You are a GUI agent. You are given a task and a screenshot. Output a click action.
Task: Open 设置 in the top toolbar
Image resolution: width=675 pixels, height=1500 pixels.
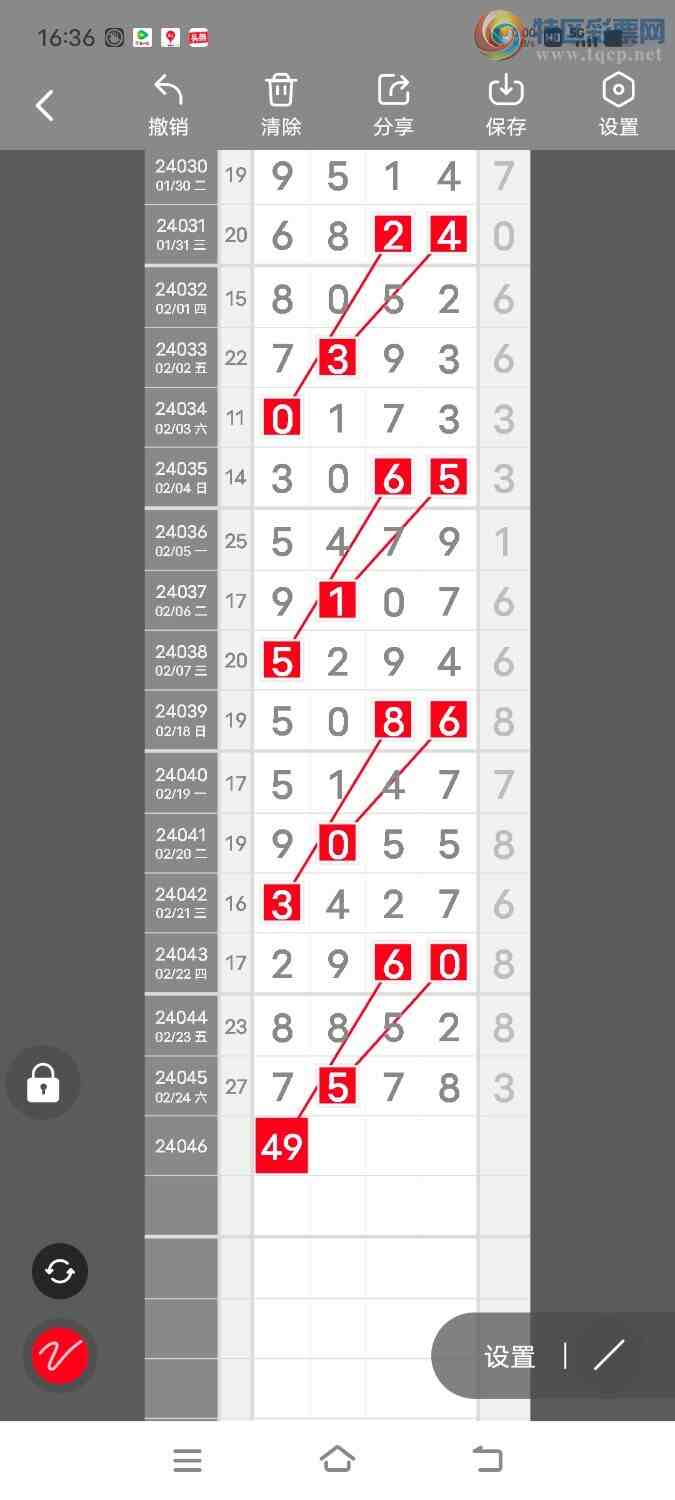click(618, 105)
